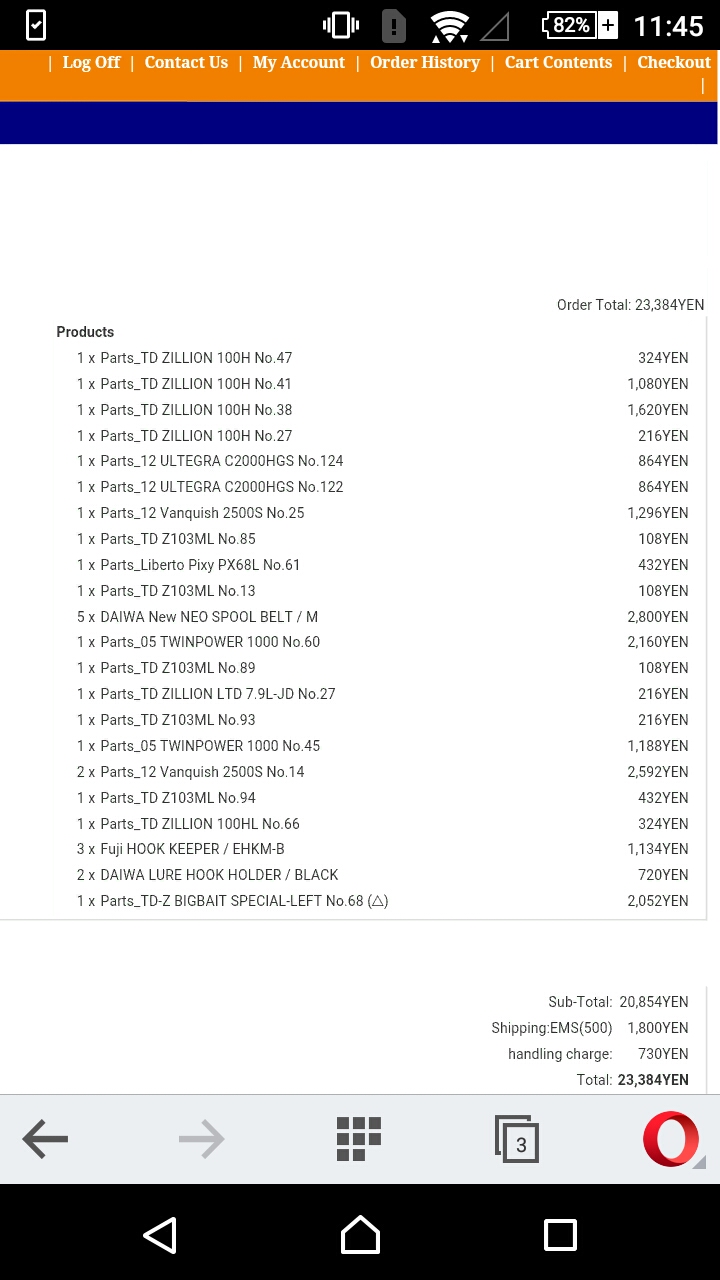Open the Opera speed dial grid

click(359, 1138)
